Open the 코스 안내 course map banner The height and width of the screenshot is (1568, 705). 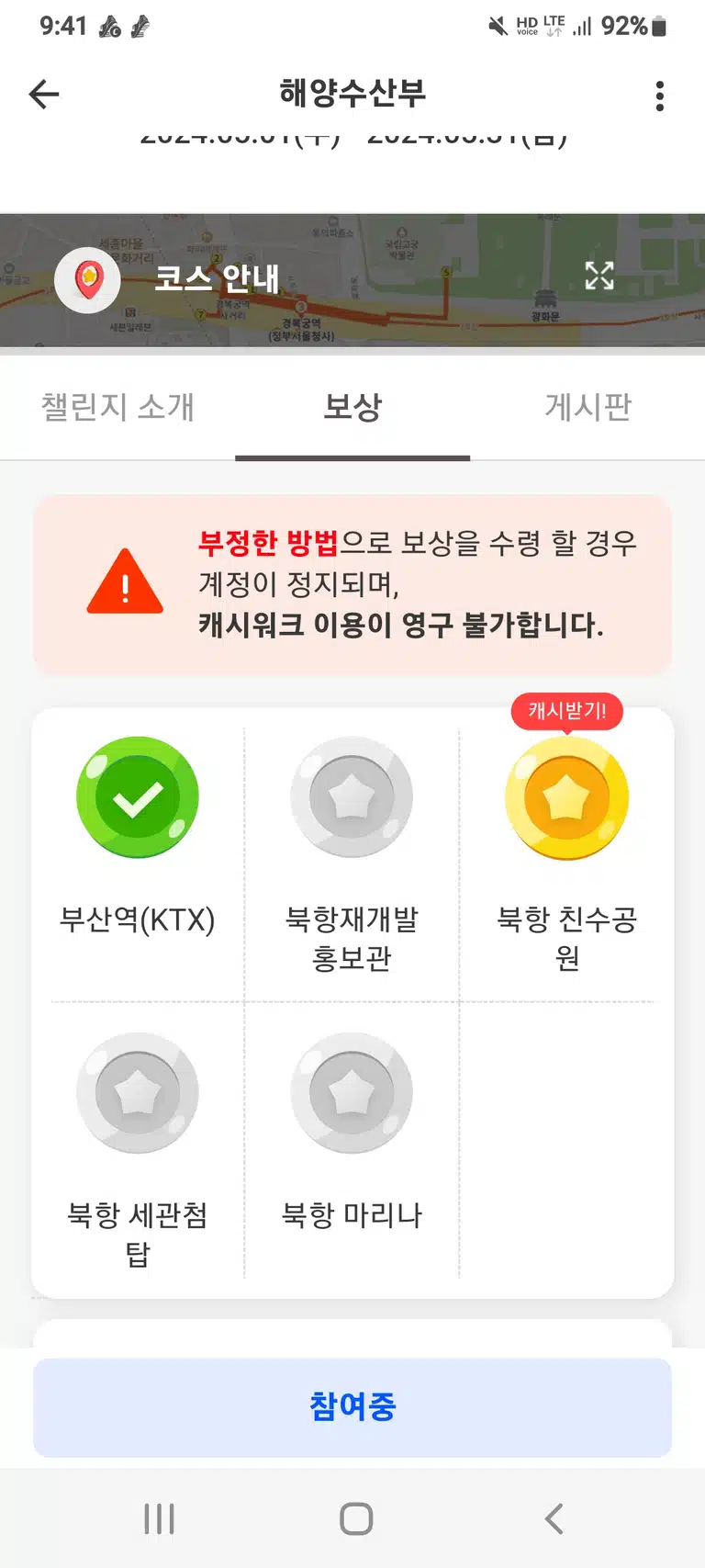pyautogui.click(x=352, y=281)
